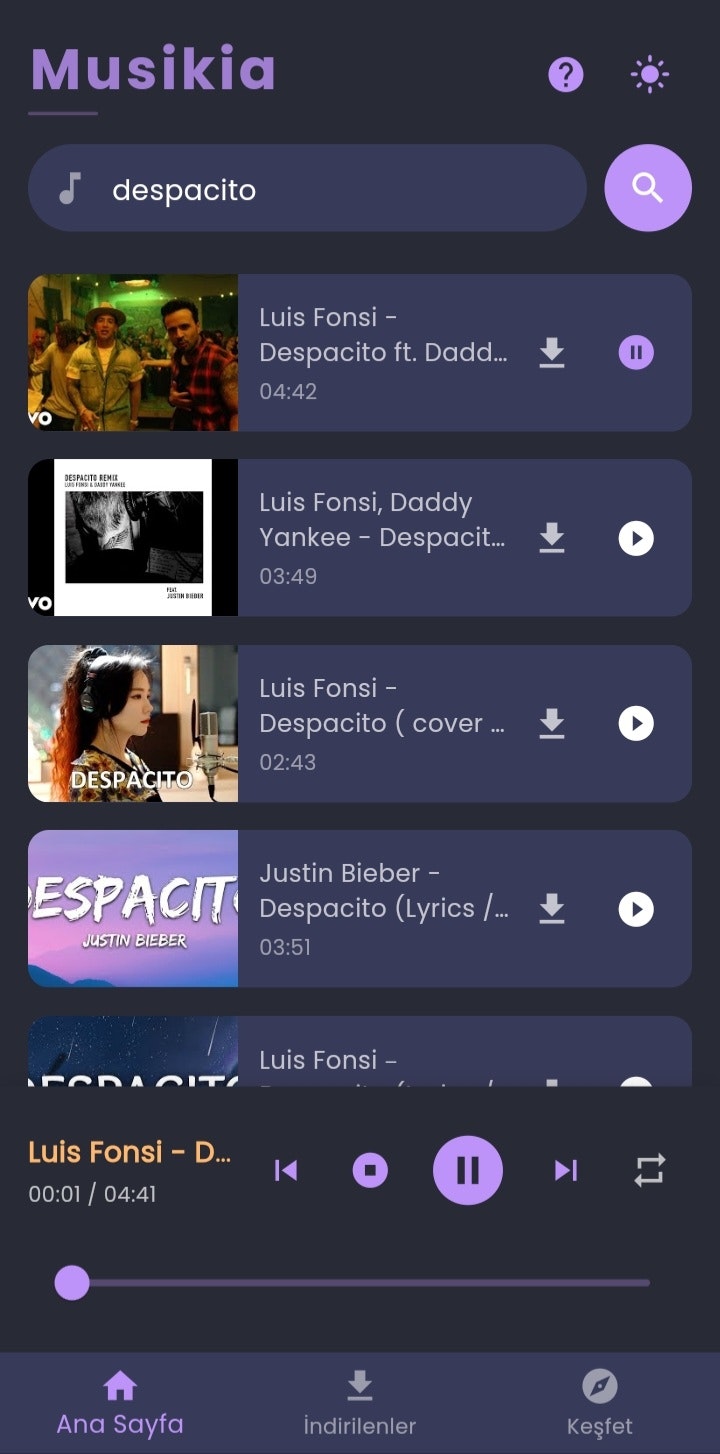720x1454 pixels.
Task: Skip to the next track
Action: 566,1170
